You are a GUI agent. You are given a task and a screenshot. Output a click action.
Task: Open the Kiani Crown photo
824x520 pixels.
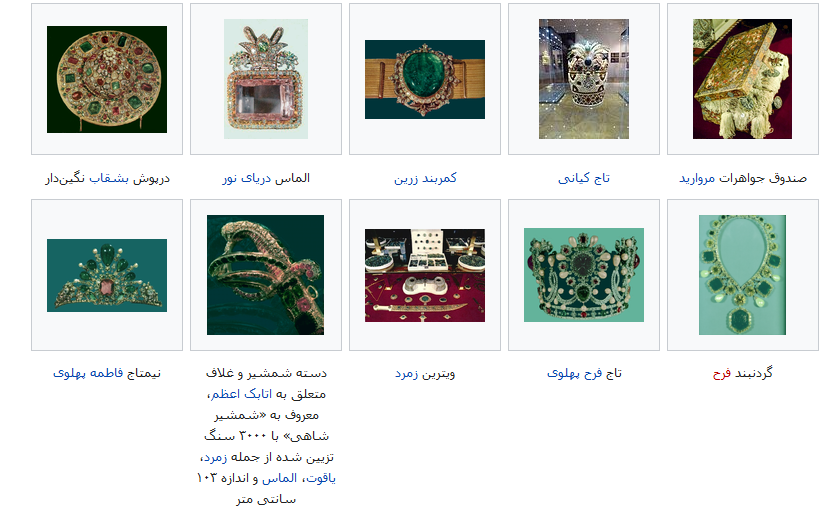[584, 79]
